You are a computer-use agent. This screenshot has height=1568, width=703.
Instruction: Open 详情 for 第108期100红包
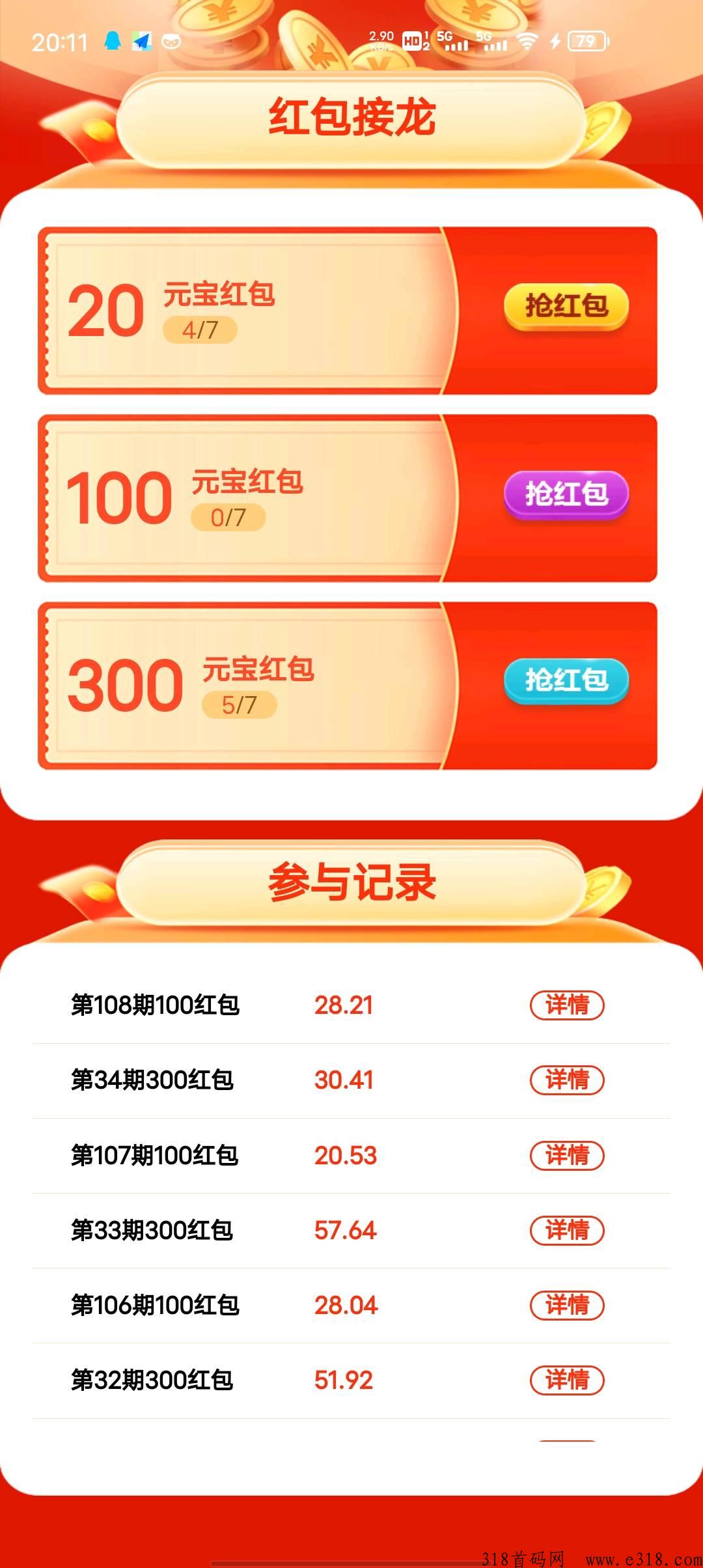[x=567, y=1005]
